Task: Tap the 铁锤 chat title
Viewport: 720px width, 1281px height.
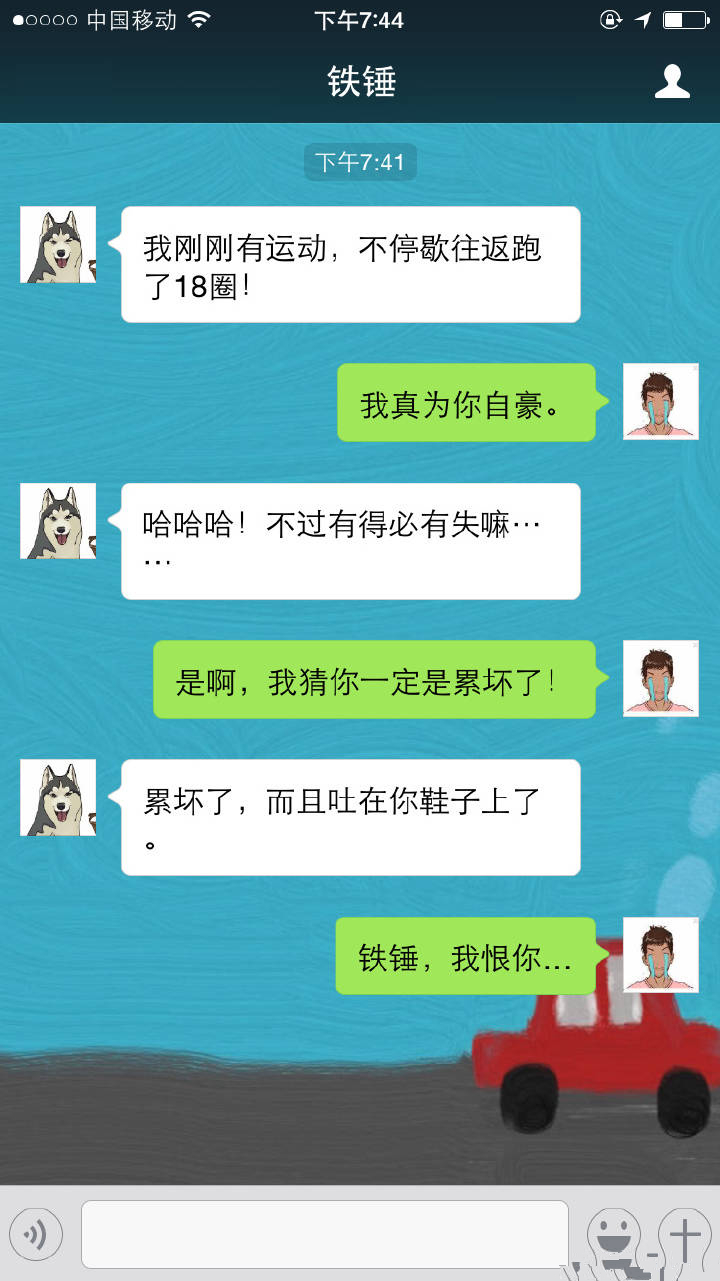Action: pyautogui.click(x=360, y=82)
